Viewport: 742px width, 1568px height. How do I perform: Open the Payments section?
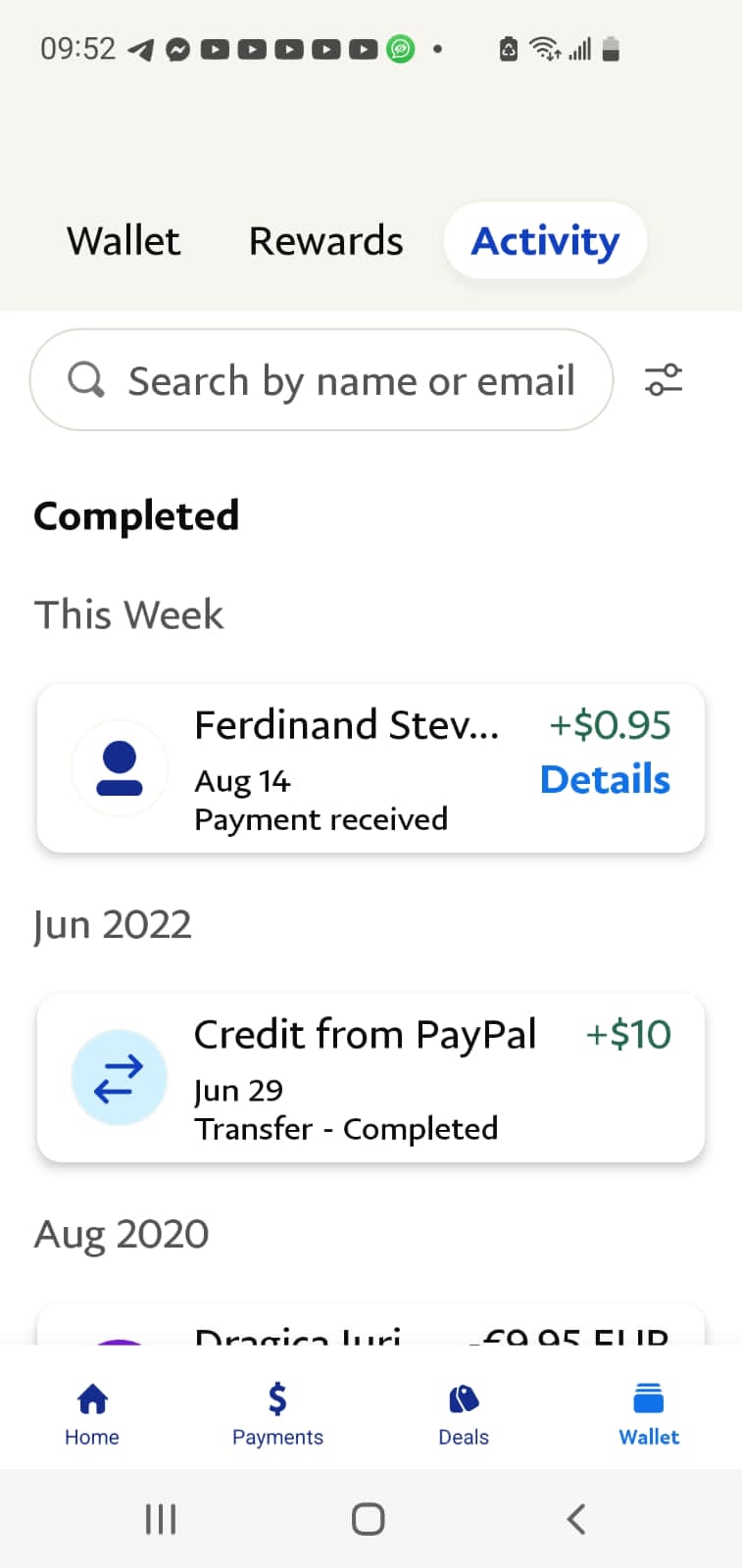[277, 1413]
